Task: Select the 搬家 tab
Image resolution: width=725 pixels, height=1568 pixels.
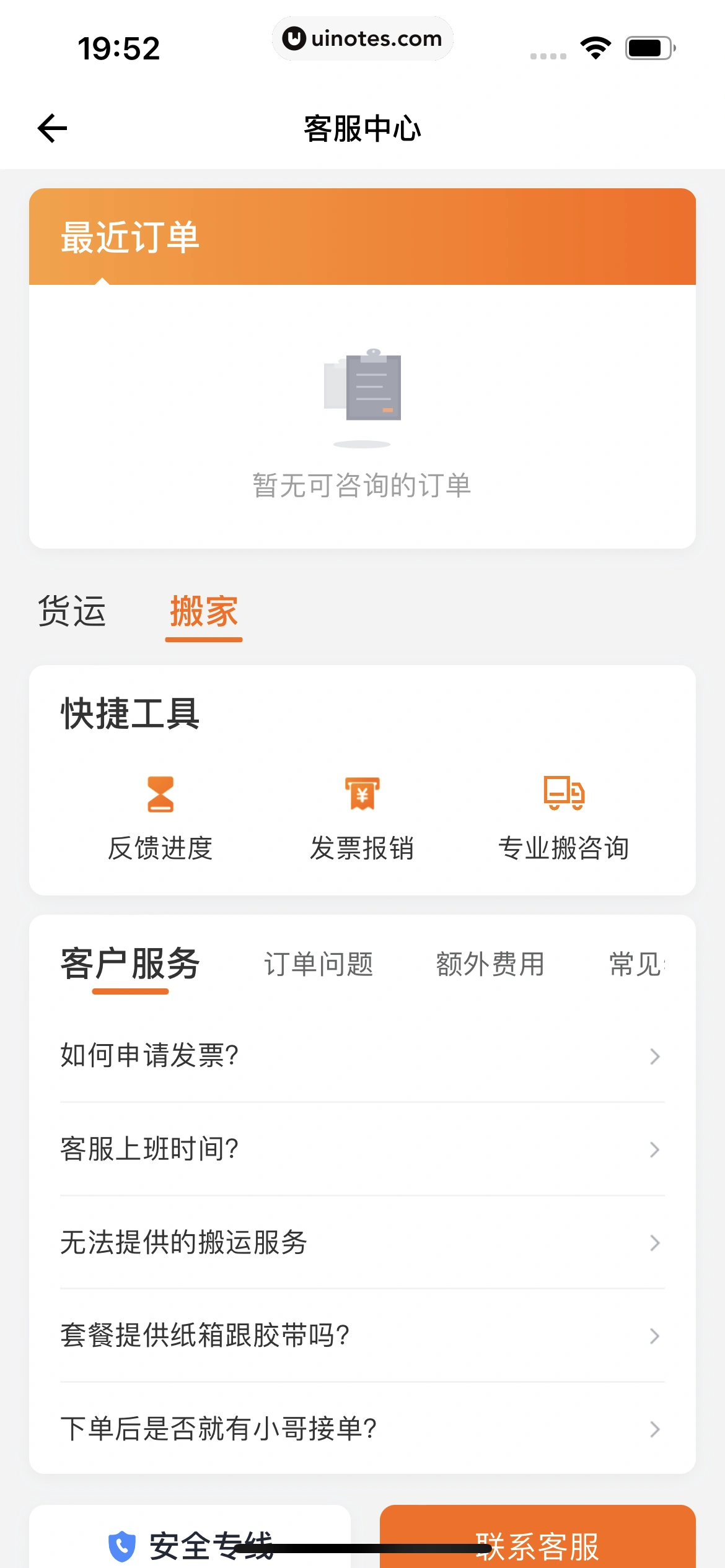Action: point(203,612)
